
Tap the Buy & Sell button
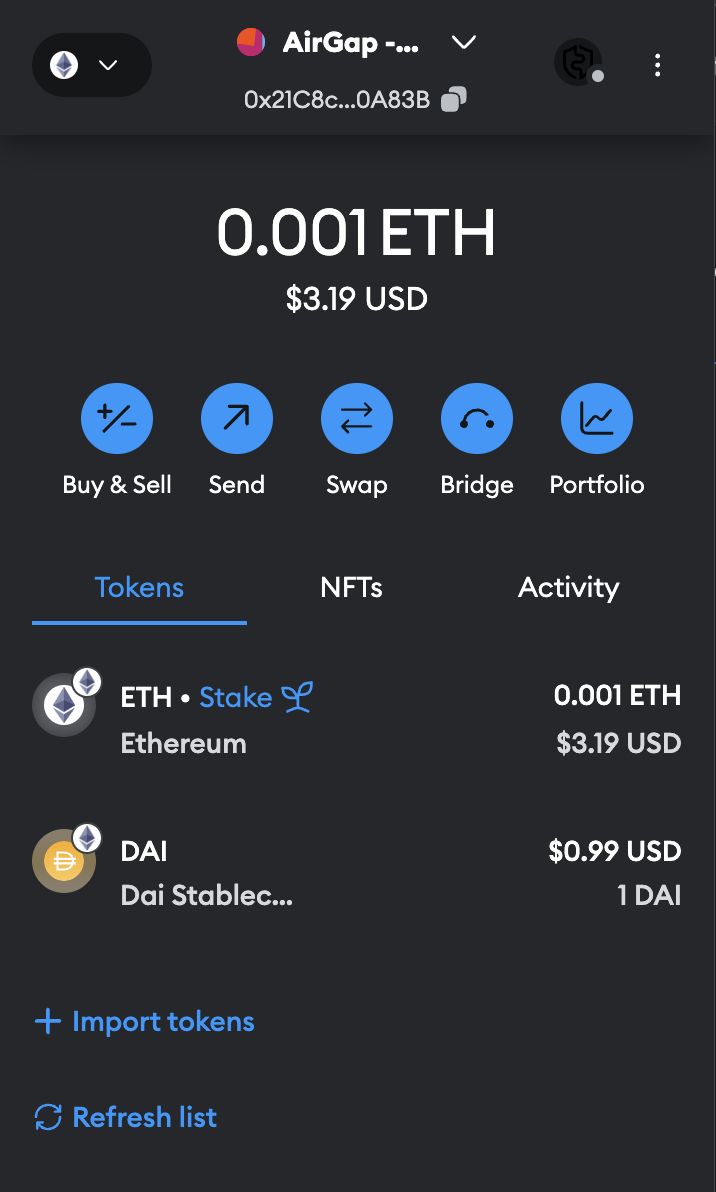click(x=117, y=418)
